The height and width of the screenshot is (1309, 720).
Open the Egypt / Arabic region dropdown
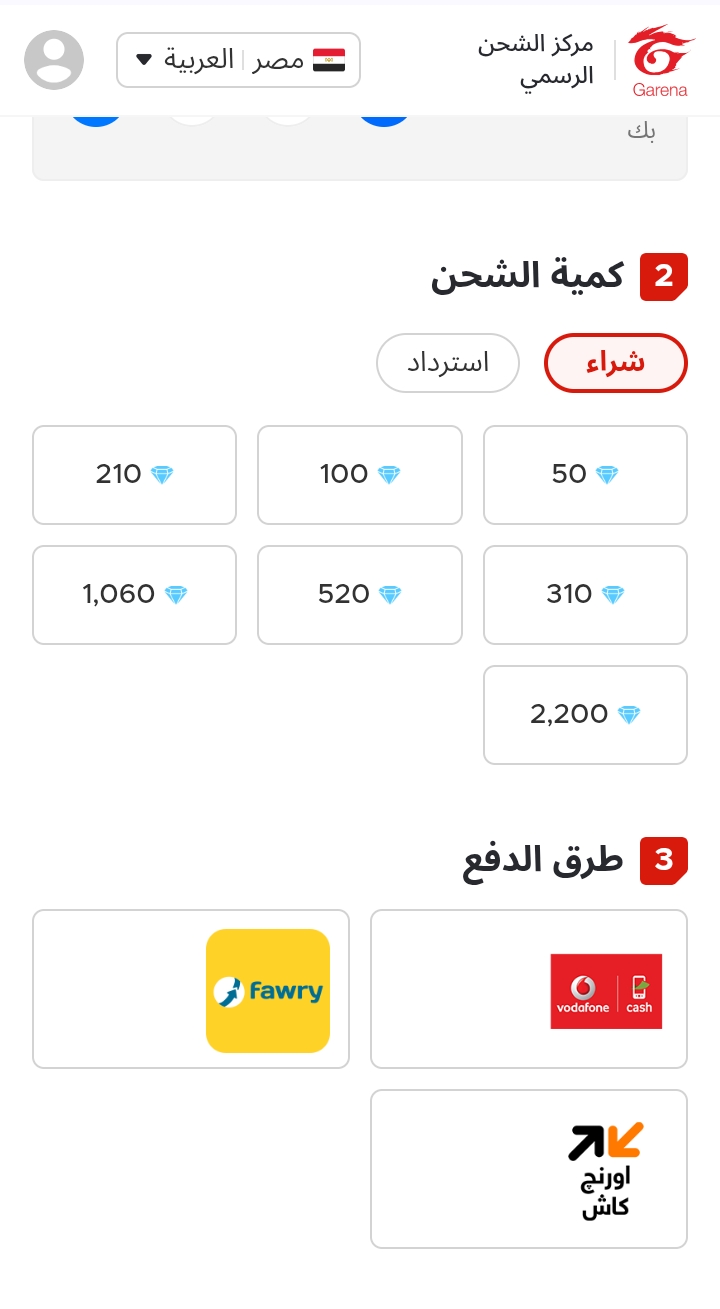coord(238,60)
